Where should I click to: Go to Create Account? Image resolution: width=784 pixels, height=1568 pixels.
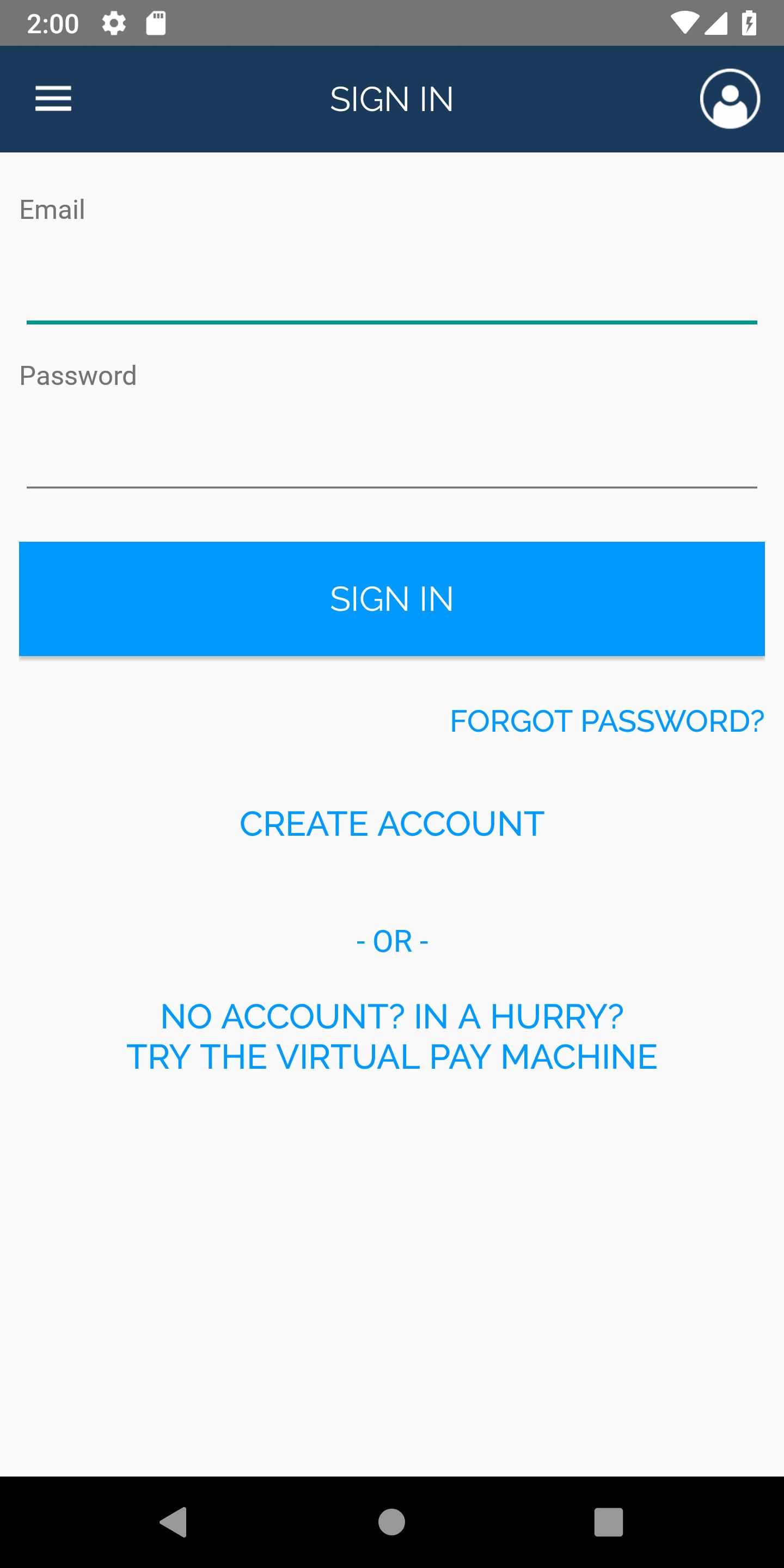(x=391, y=824)
